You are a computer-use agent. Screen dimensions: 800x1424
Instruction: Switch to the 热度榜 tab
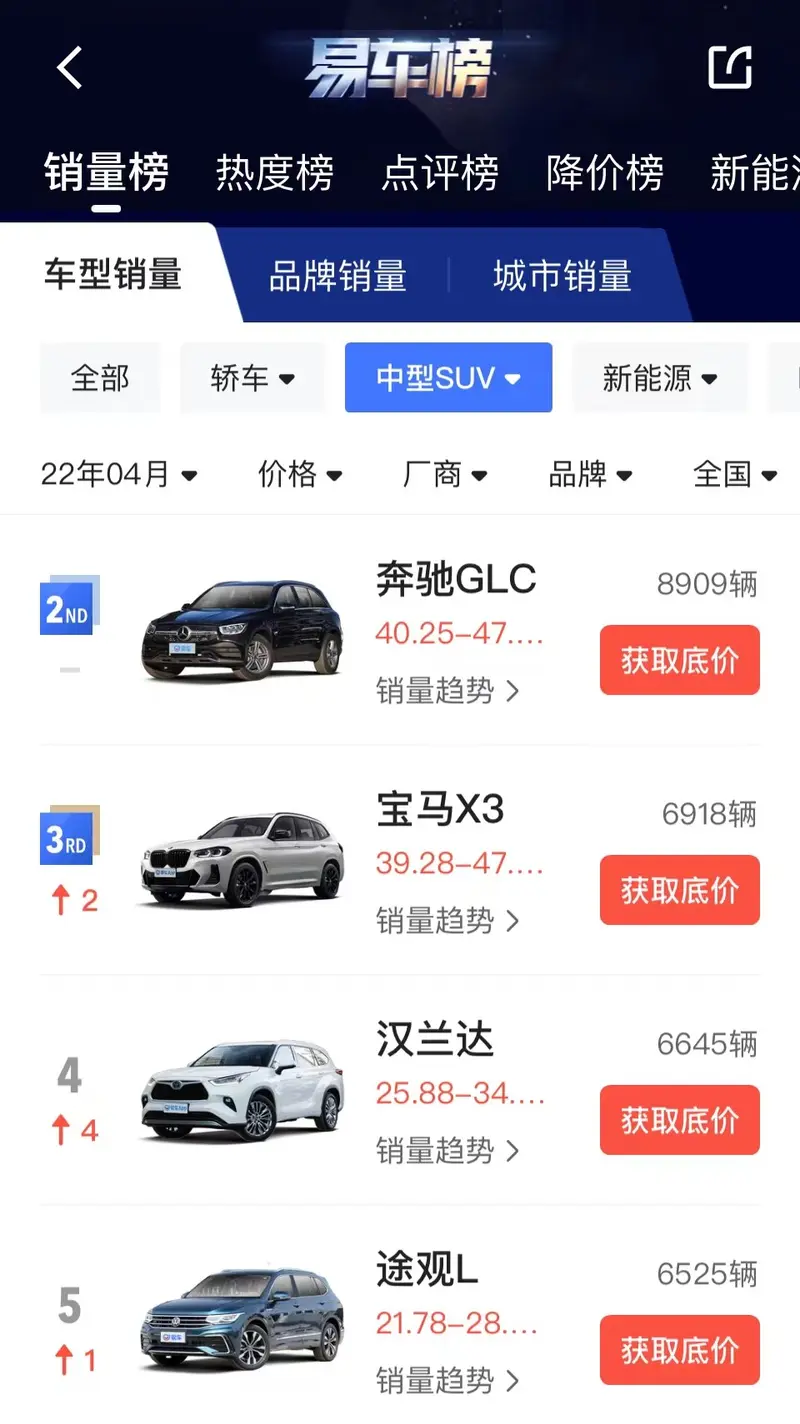[x=274, y=173]
